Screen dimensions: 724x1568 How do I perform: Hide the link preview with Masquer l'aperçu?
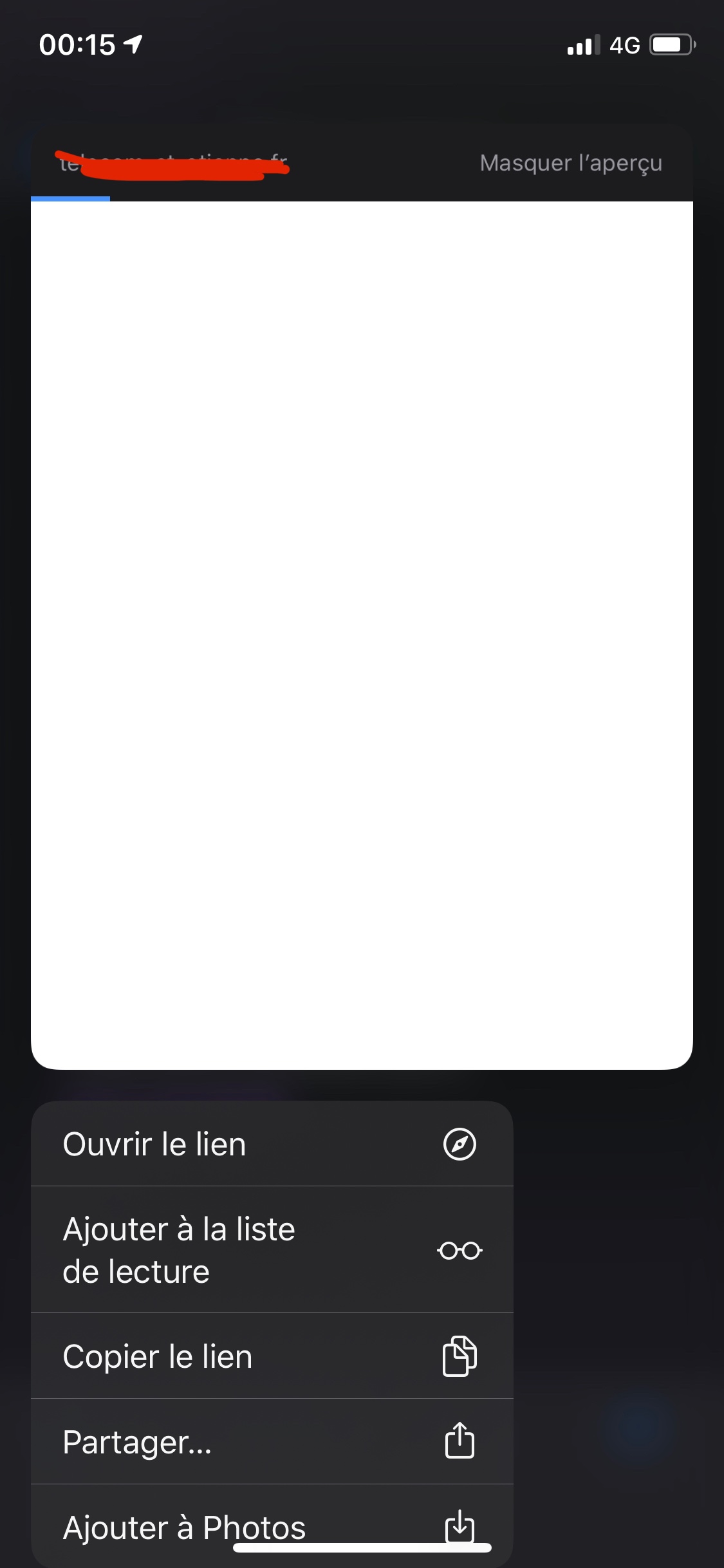point(571,163)
